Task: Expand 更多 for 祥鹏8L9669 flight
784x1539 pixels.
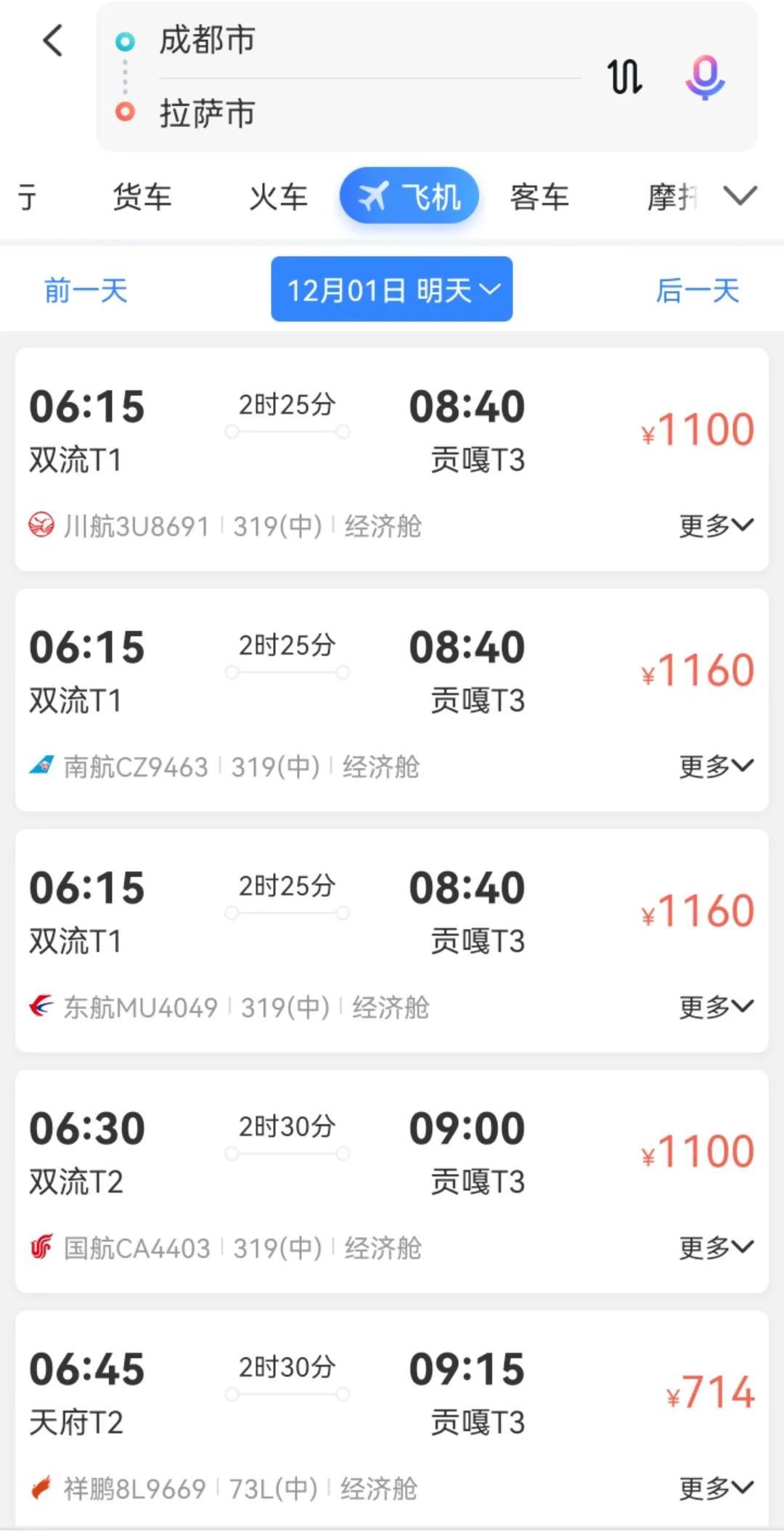Action: tap(716, 1488)
